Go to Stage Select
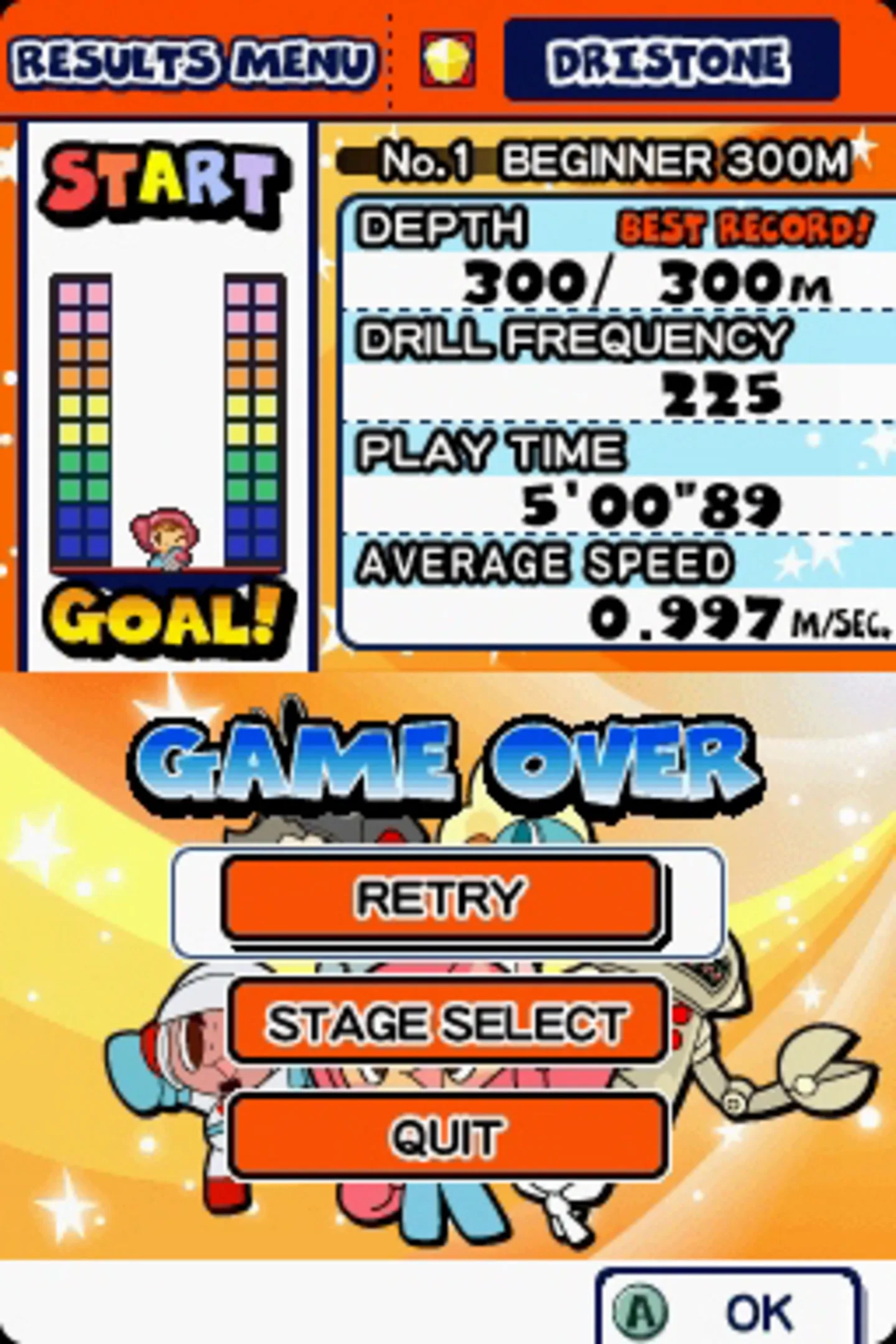Image resolution: width=896 pixels, height=1344 pixels. 446,1021
